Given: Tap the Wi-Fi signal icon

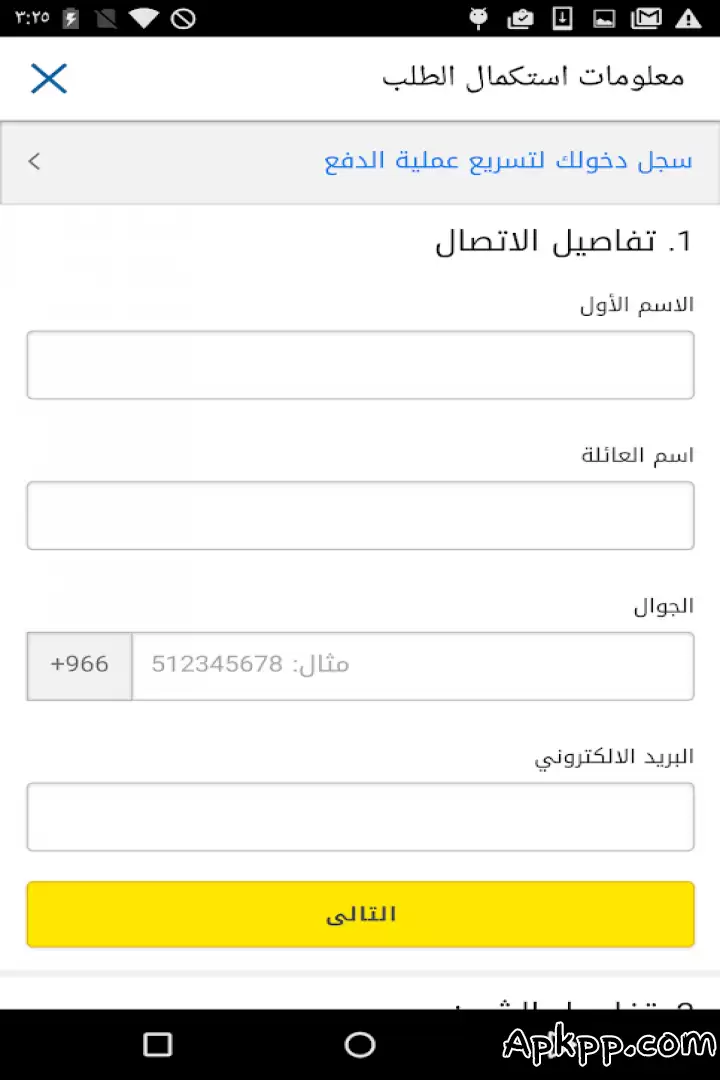Looking at the screenshot, I should 145,18.
